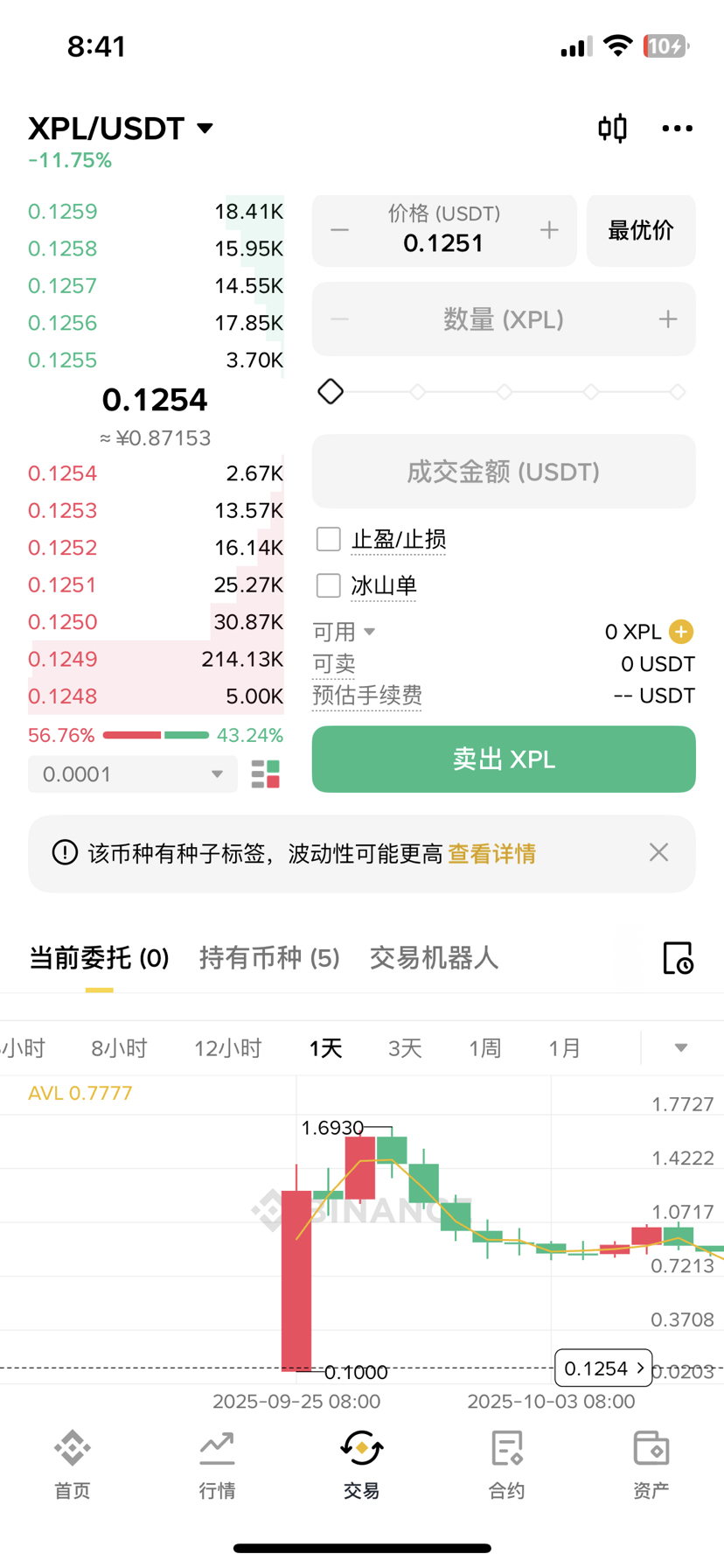Dismiss the seed tag warning banner
Image resolution: width=724 pixels, height=1568 pixels.
point(658,853)
